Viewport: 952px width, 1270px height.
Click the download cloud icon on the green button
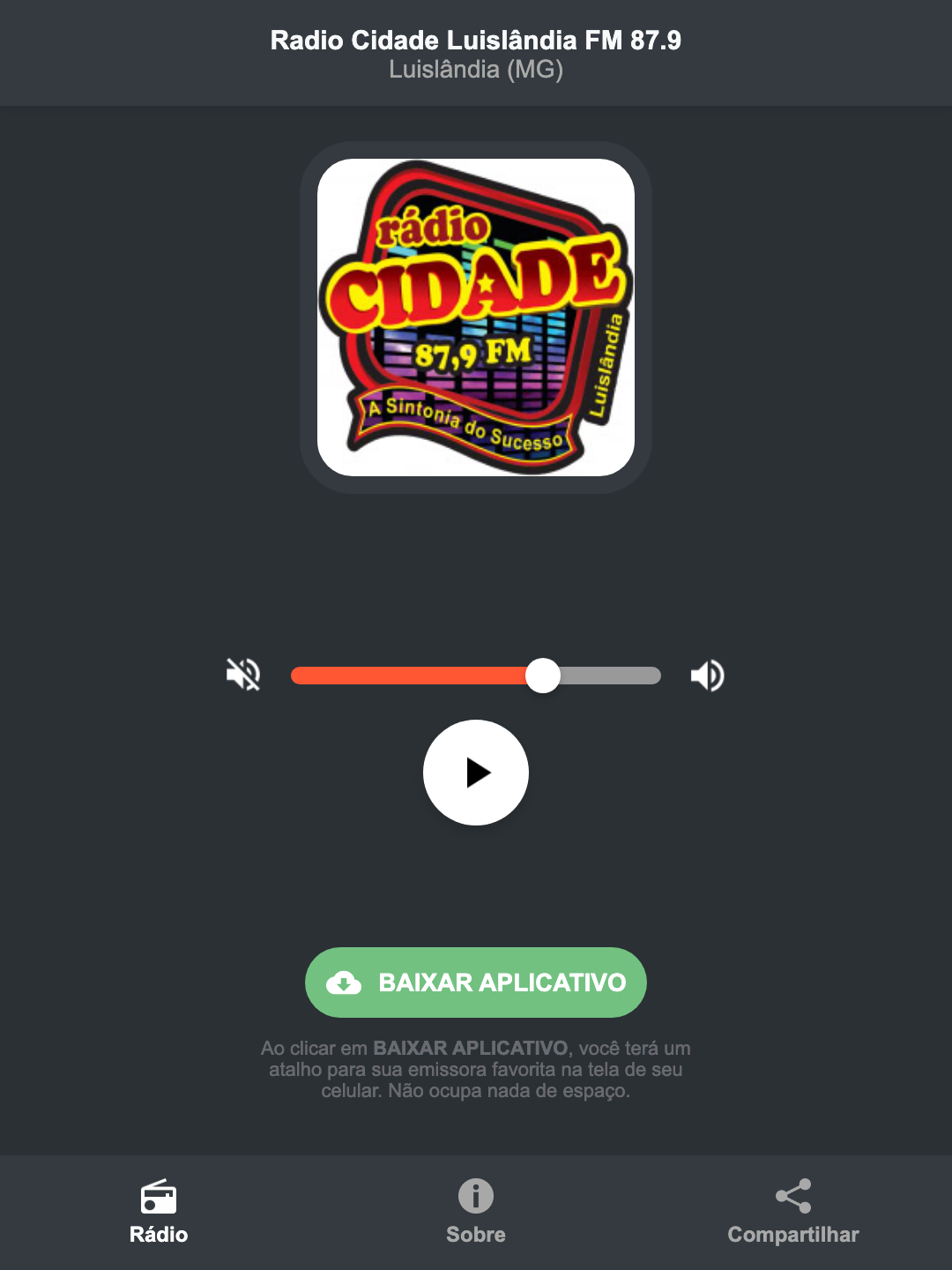point(346,982)
